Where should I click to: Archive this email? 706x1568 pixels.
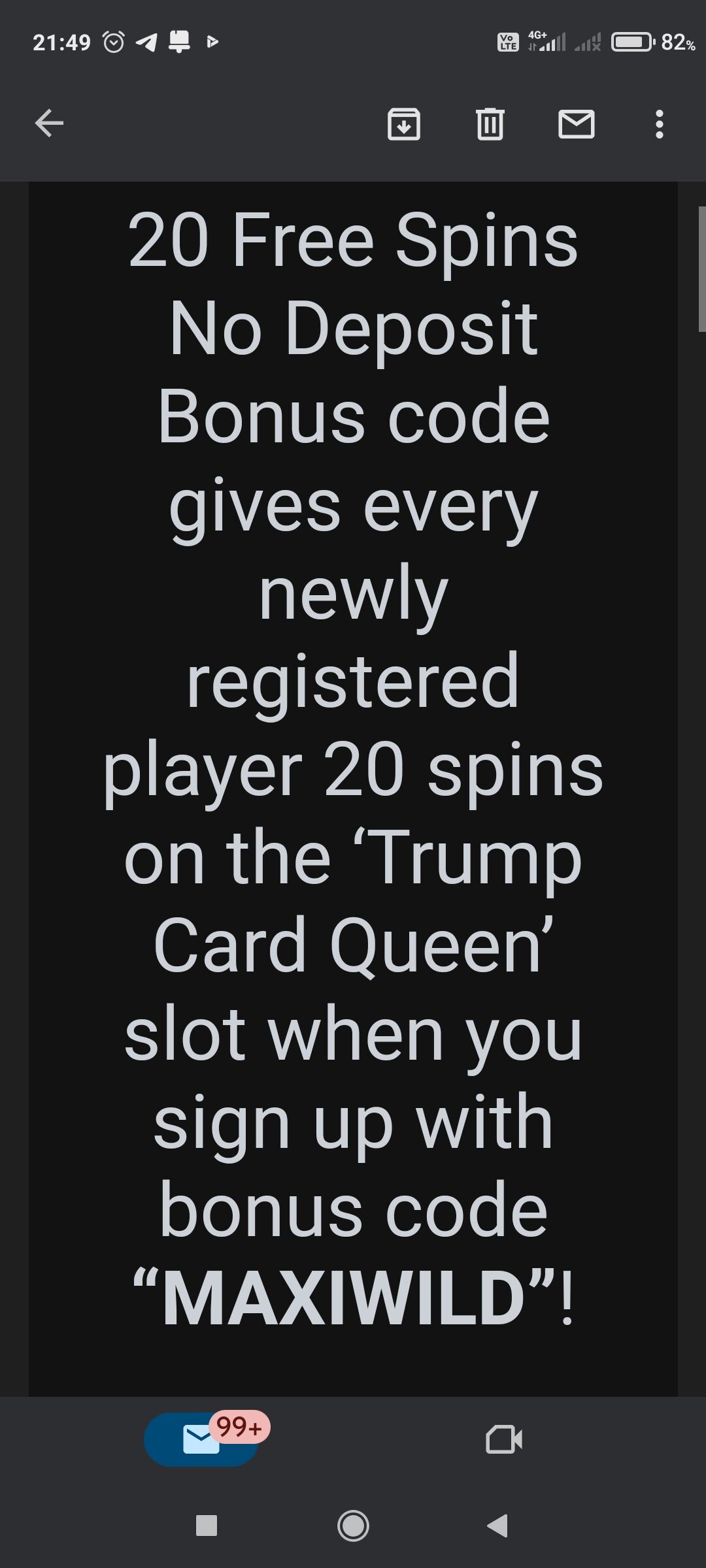click(404, 123)
